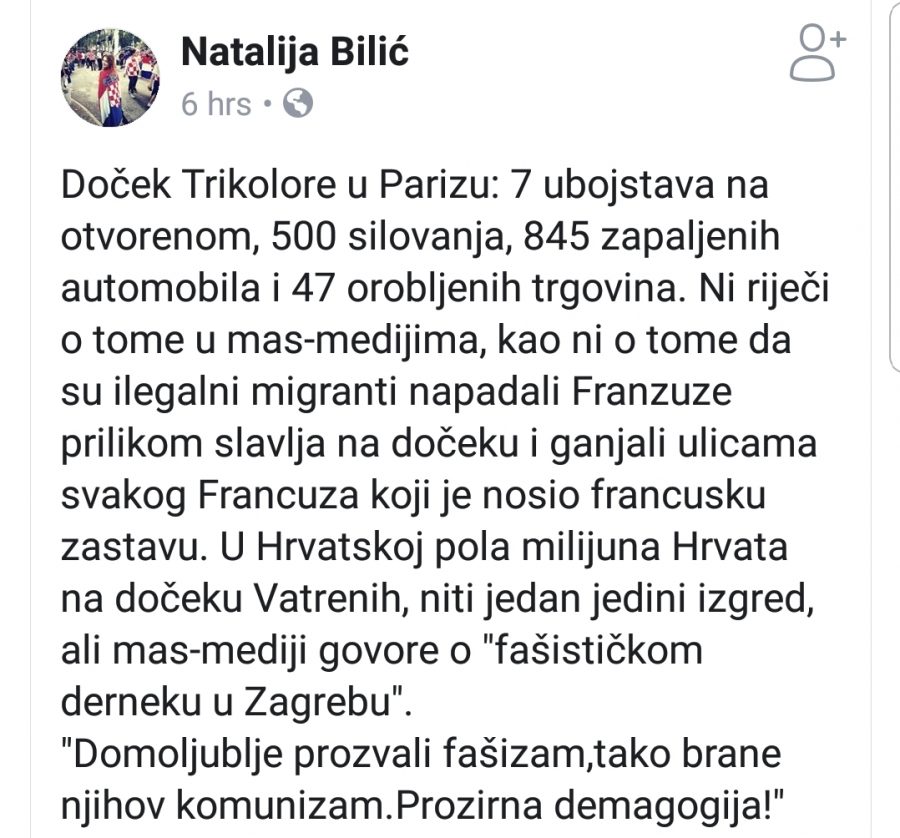The width and height of the screenshot is (900, 838).
Task: Open the 6 hrs post timestamp
Action: tap(215, 104)
